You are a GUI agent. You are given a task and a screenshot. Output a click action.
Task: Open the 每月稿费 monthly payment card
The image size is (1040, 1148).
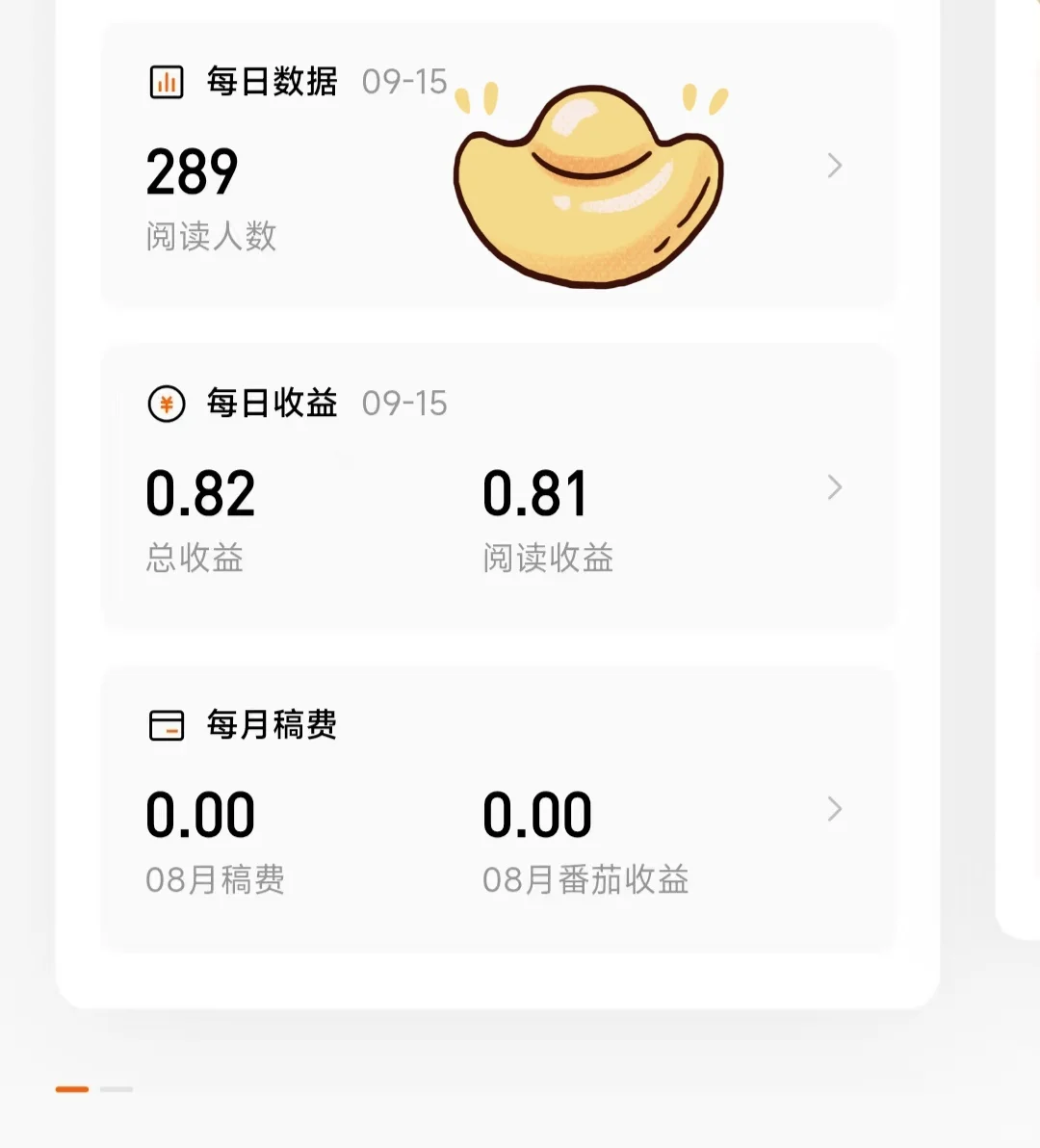[498, 809]
